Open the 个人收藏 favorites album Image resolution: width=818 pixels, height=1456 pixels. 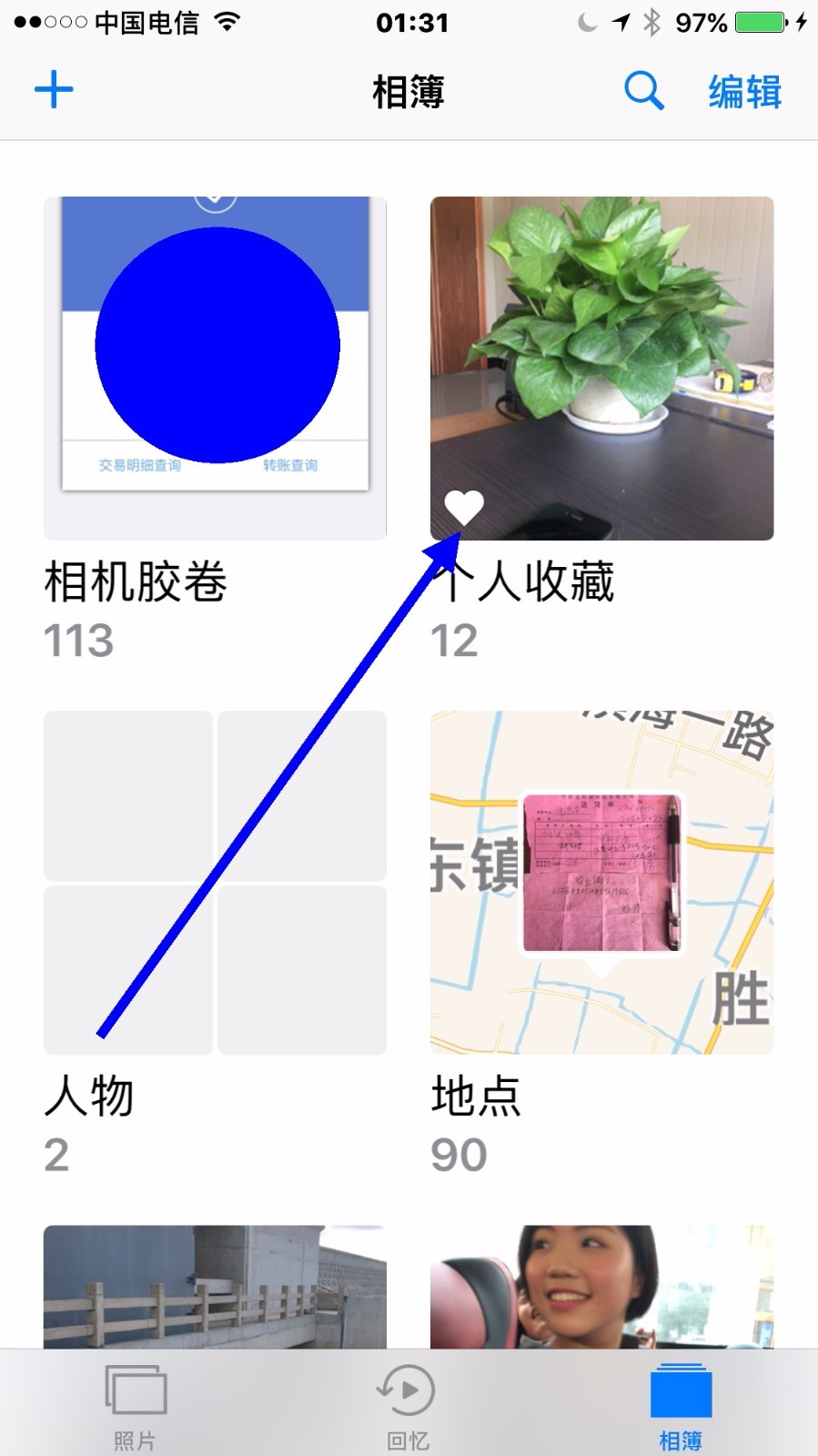click(602, 369)
